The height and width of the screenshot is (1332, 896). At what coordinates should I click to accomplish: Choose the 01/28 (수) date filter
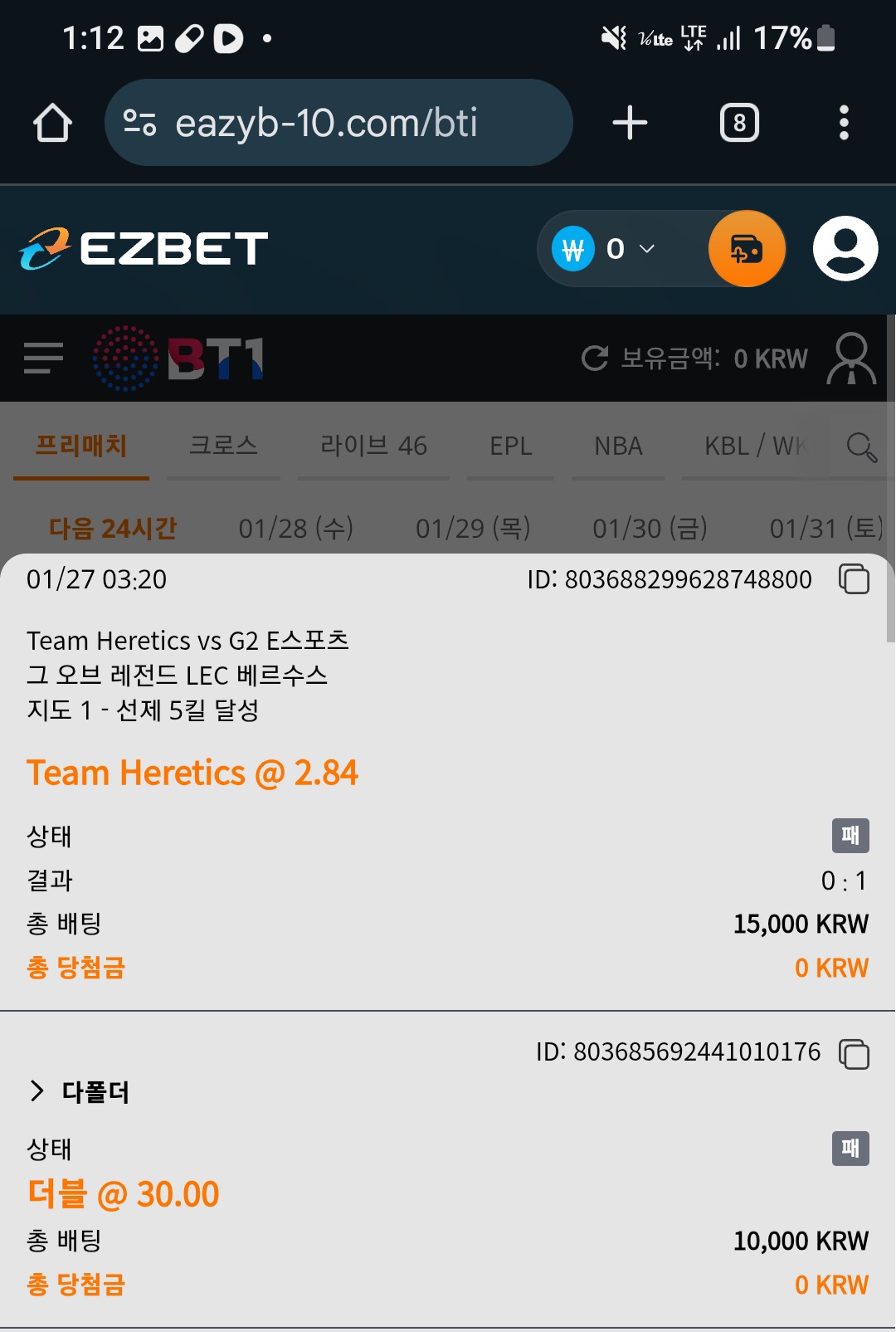295,528
